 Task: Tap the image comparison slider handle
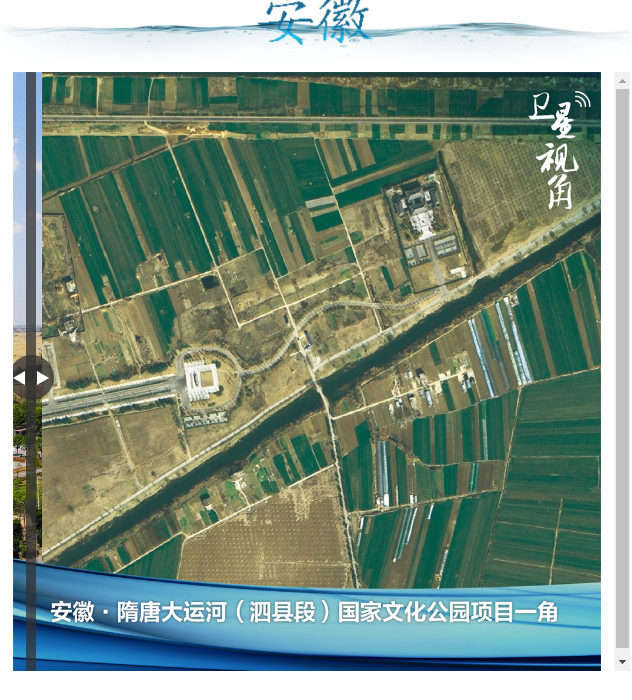point(31,377)
